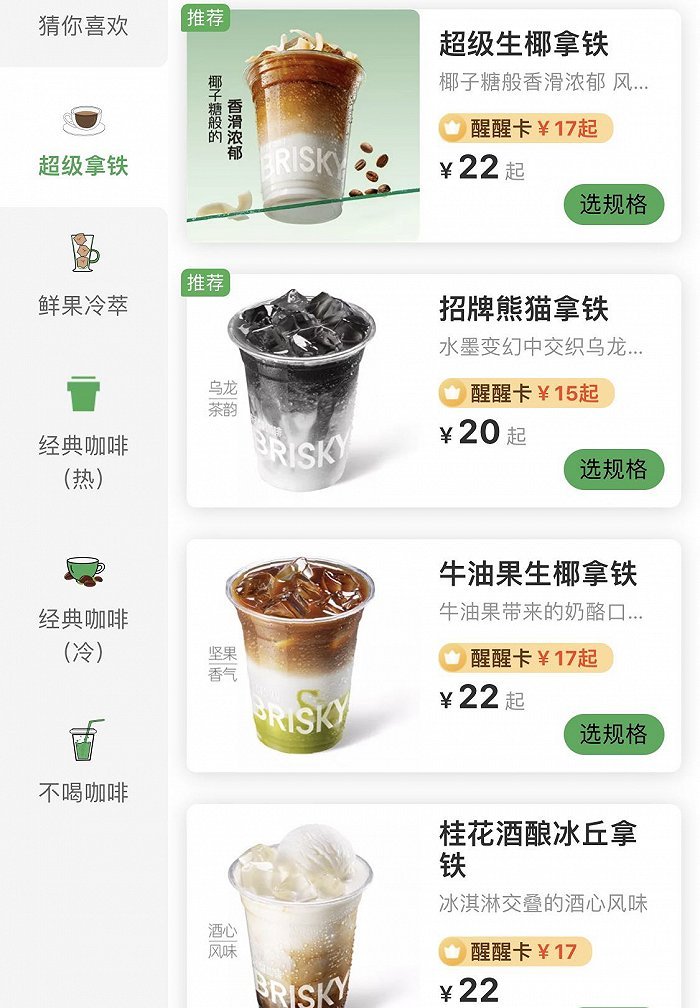Open the 不喝咖啡 category
This screenshot has height=1008, width=700.
click(83, 762)
